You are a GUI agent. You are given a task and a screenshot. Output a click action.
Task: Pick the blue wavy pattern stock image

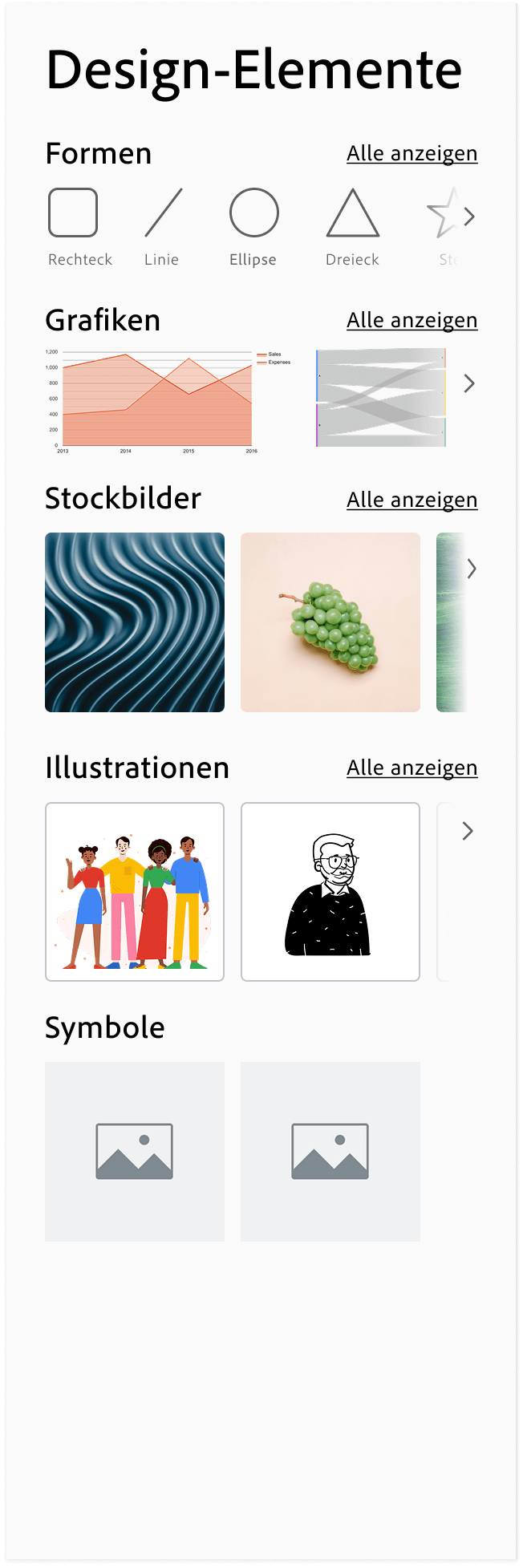135,622
